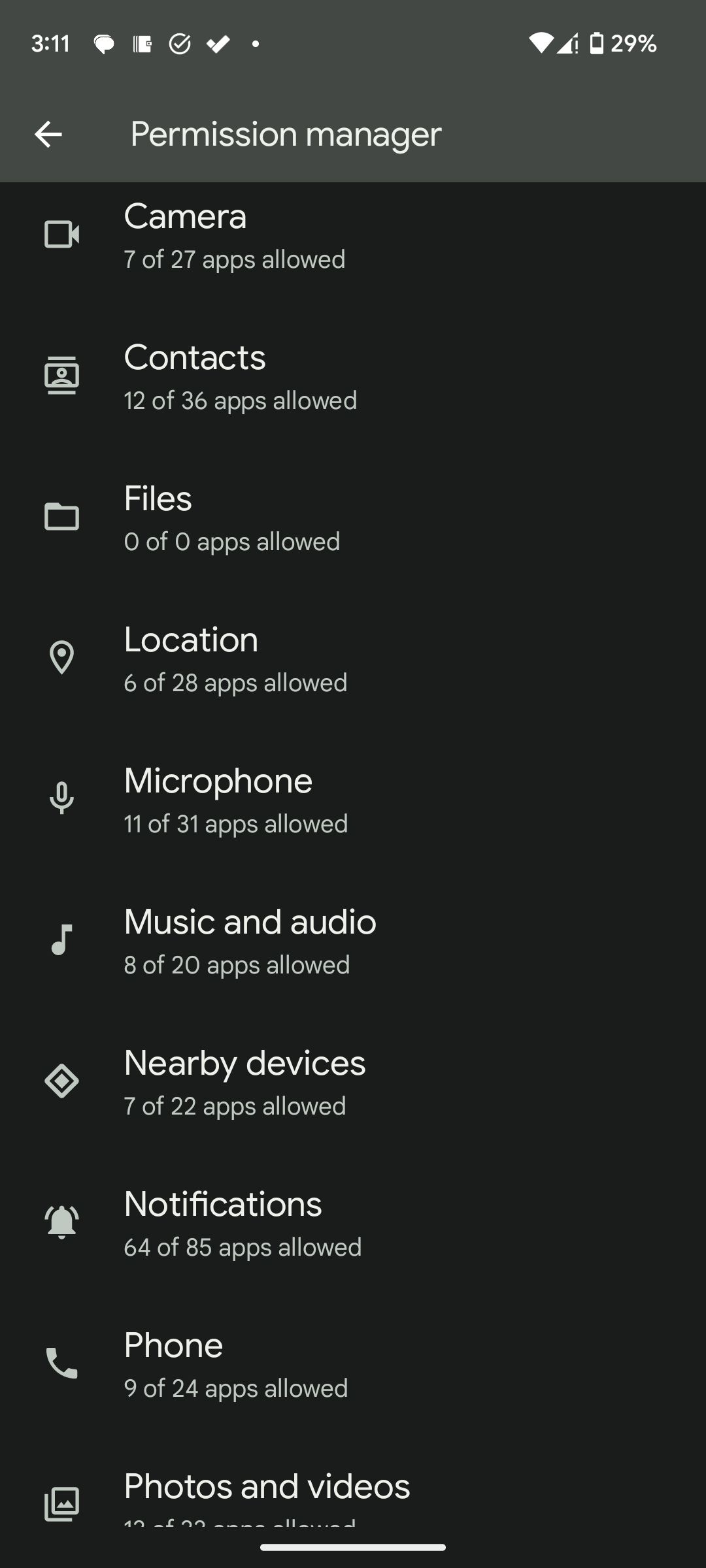Select the Location pin icon
Screen dimensions: 706x1568
click(62, 657)
